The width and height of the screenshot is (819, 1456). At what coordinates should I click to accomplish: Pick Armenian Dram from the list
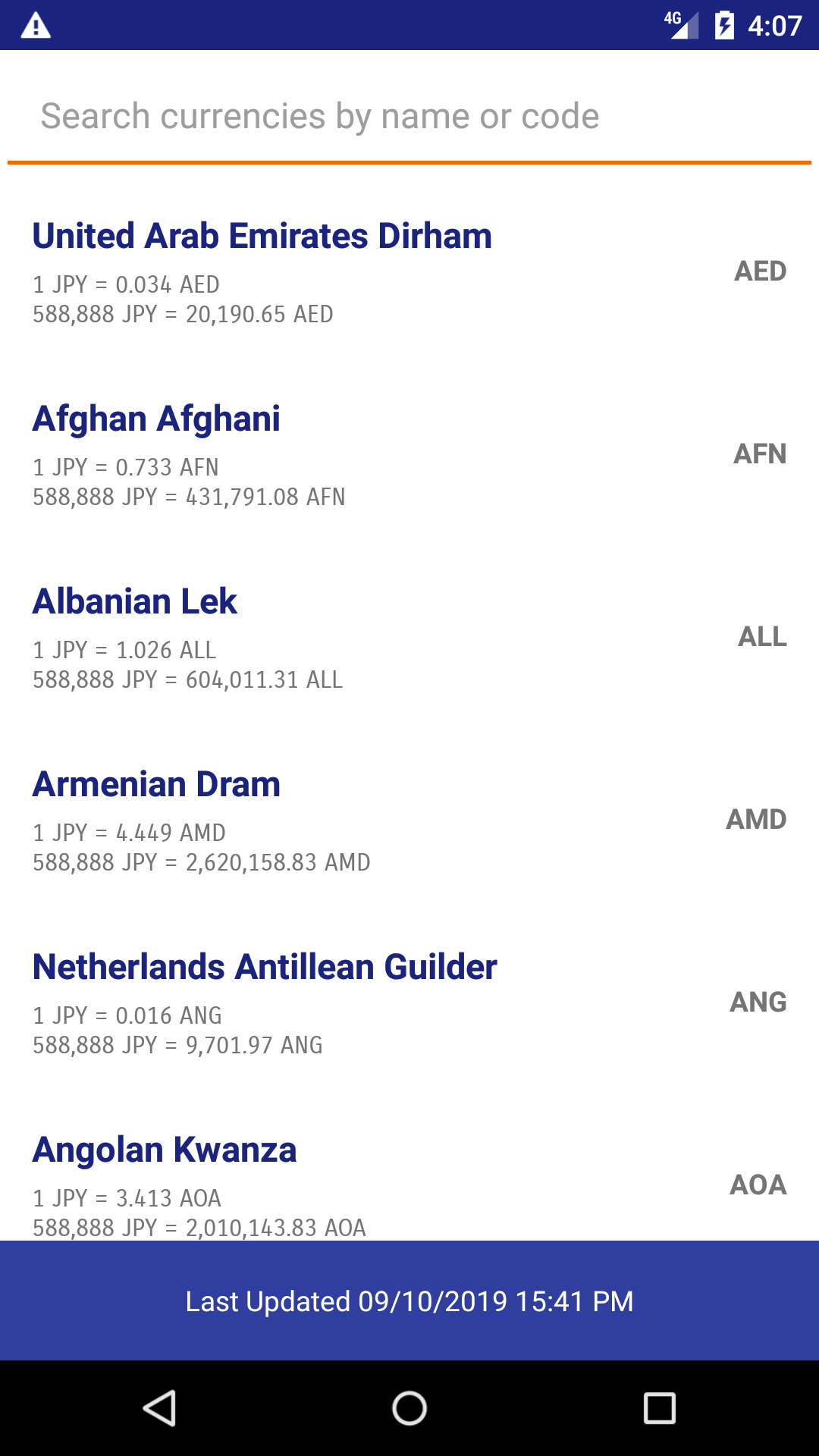coord(409,820)
